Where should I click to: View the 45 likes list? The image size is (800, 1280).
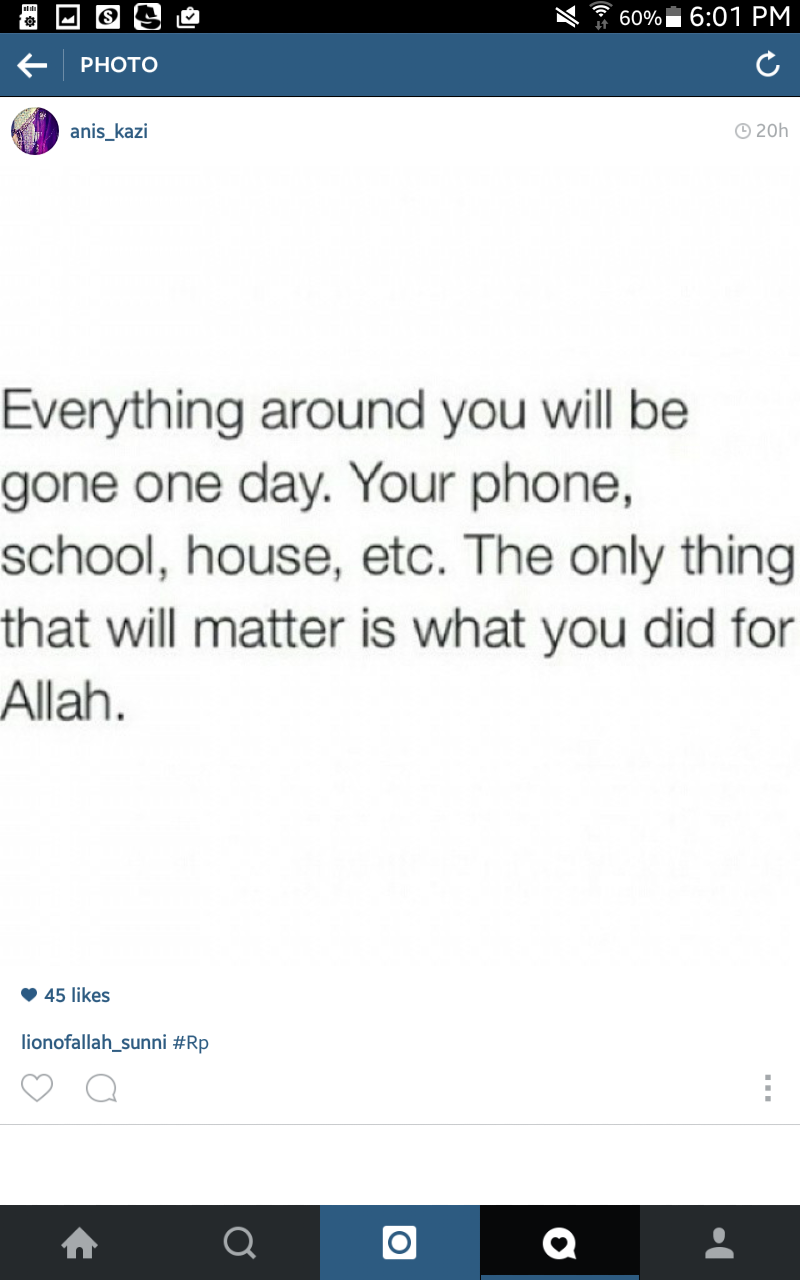[x=66, y=995]
